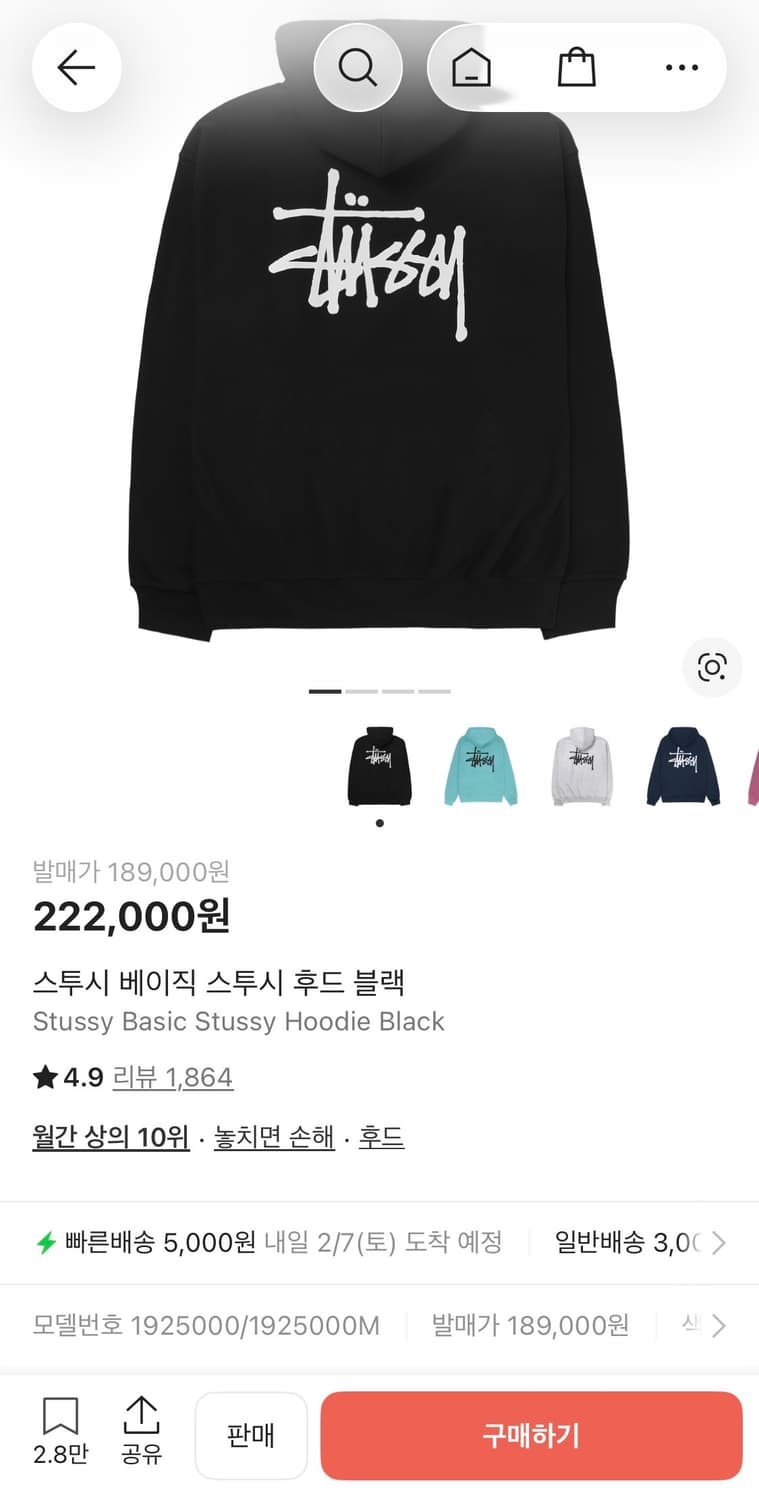Navigate back to the previous page
The image size is (759, 1500).
click(x=77, y=67)
